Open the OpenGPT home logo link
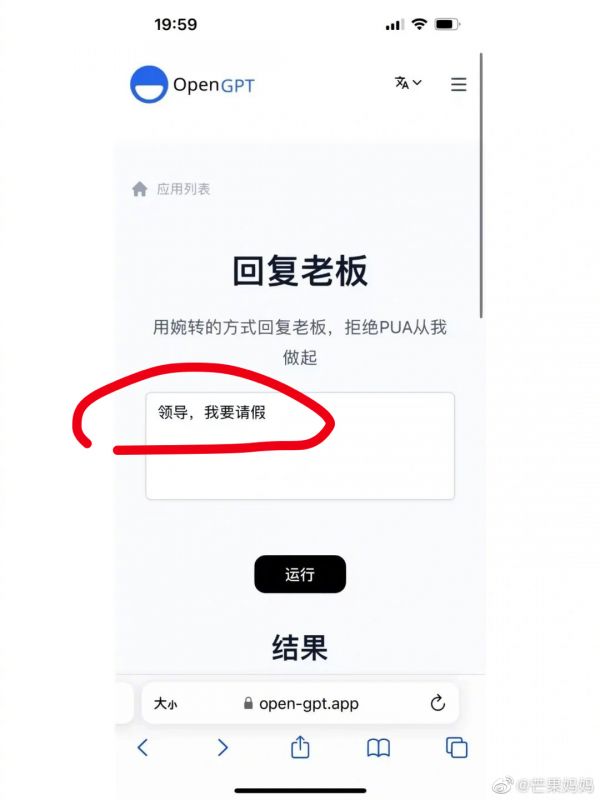This screenshot has height=800, width=600. [193, 85]
